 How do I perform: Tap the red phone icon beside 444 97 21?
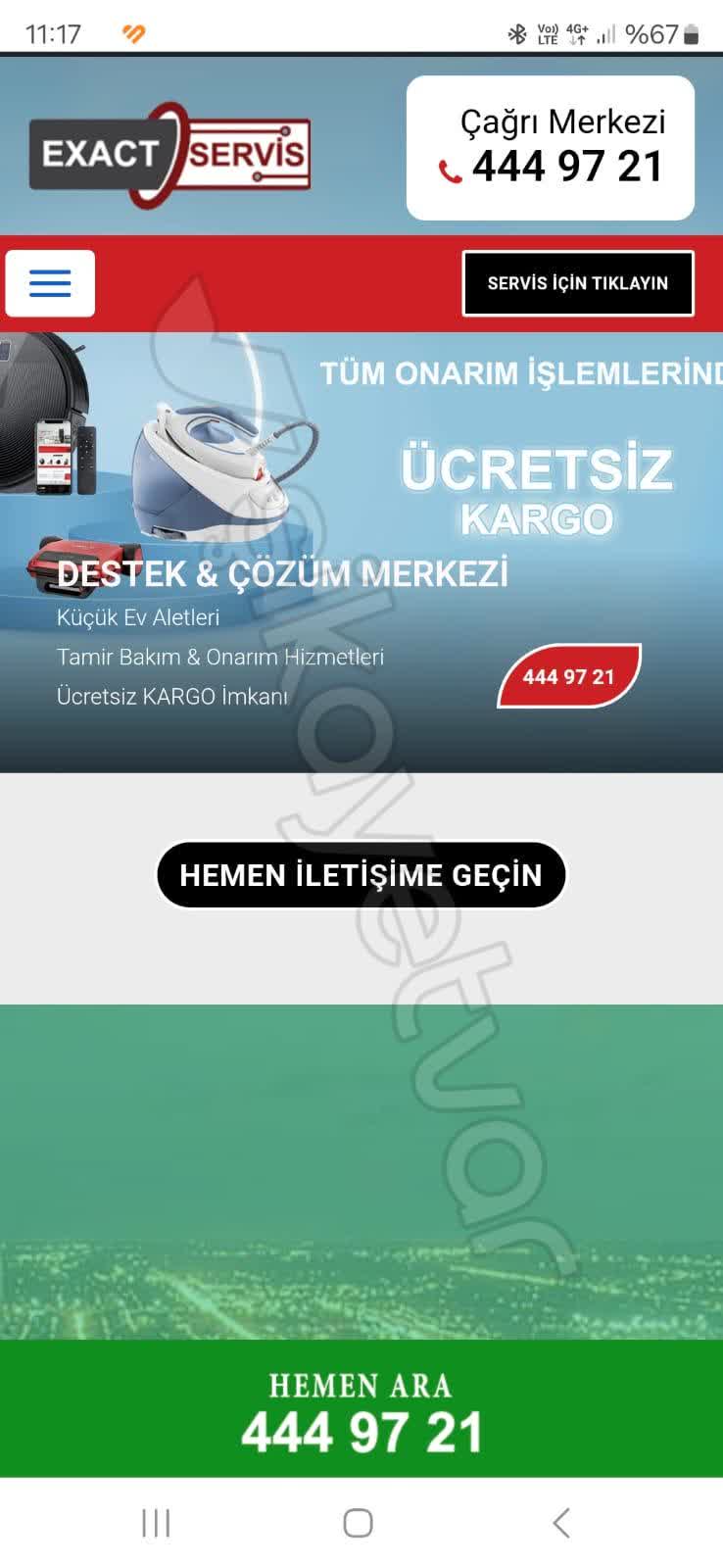(x=450, y=169)
